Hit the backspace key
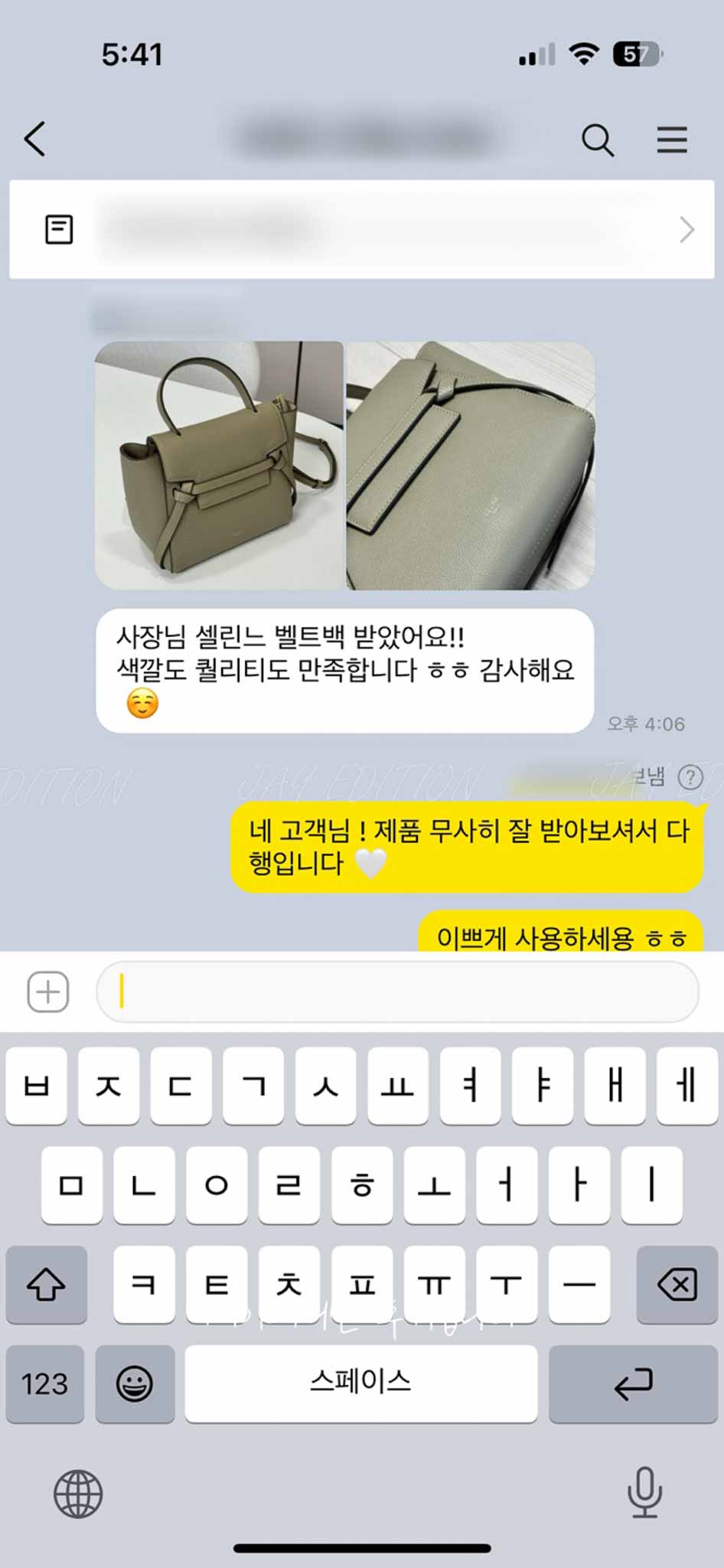The image size is (724, 1568). tap(677, 1285)
